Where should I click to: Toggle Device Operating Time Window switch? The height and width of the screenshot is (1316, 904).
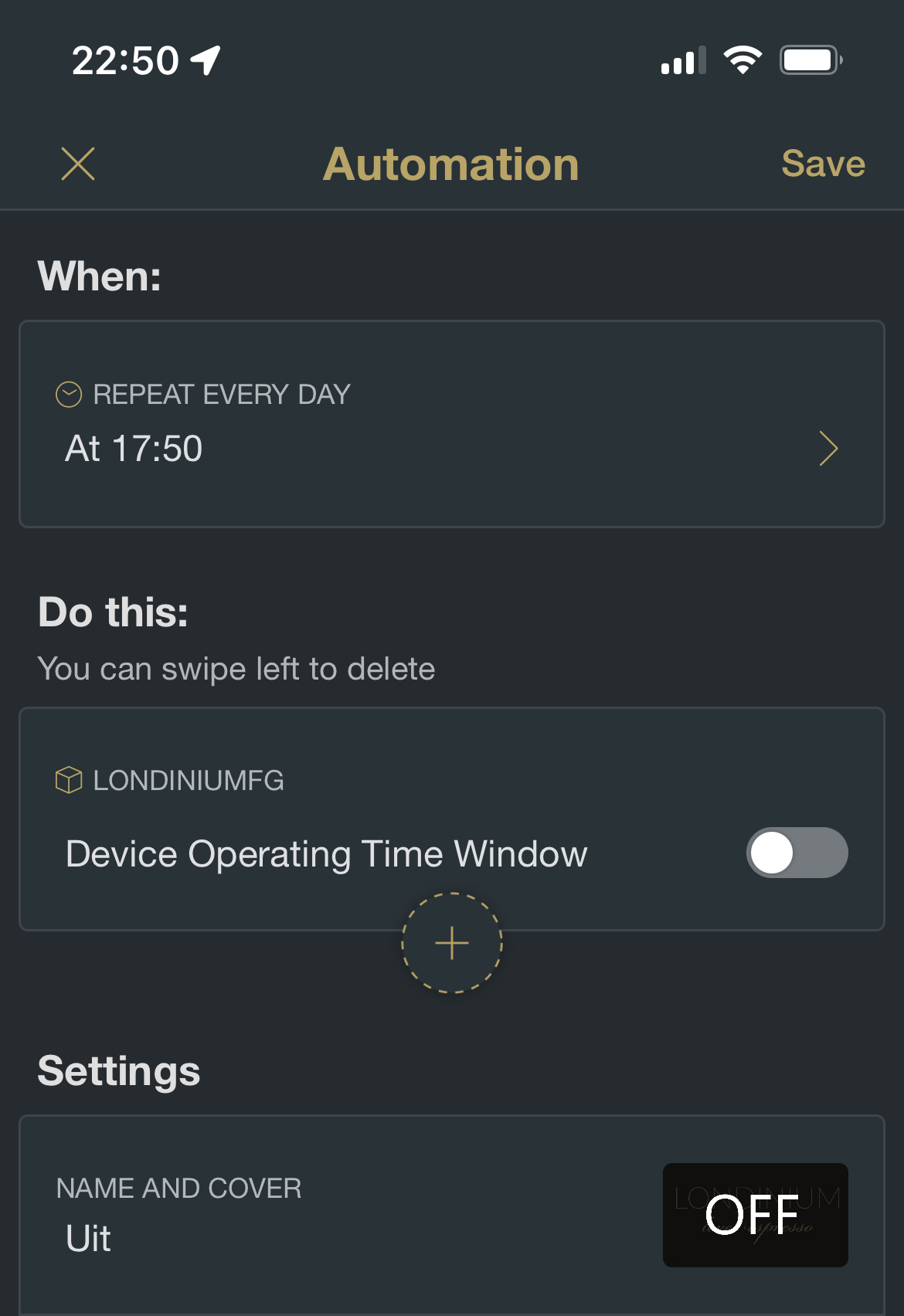(x=797, y=853)
